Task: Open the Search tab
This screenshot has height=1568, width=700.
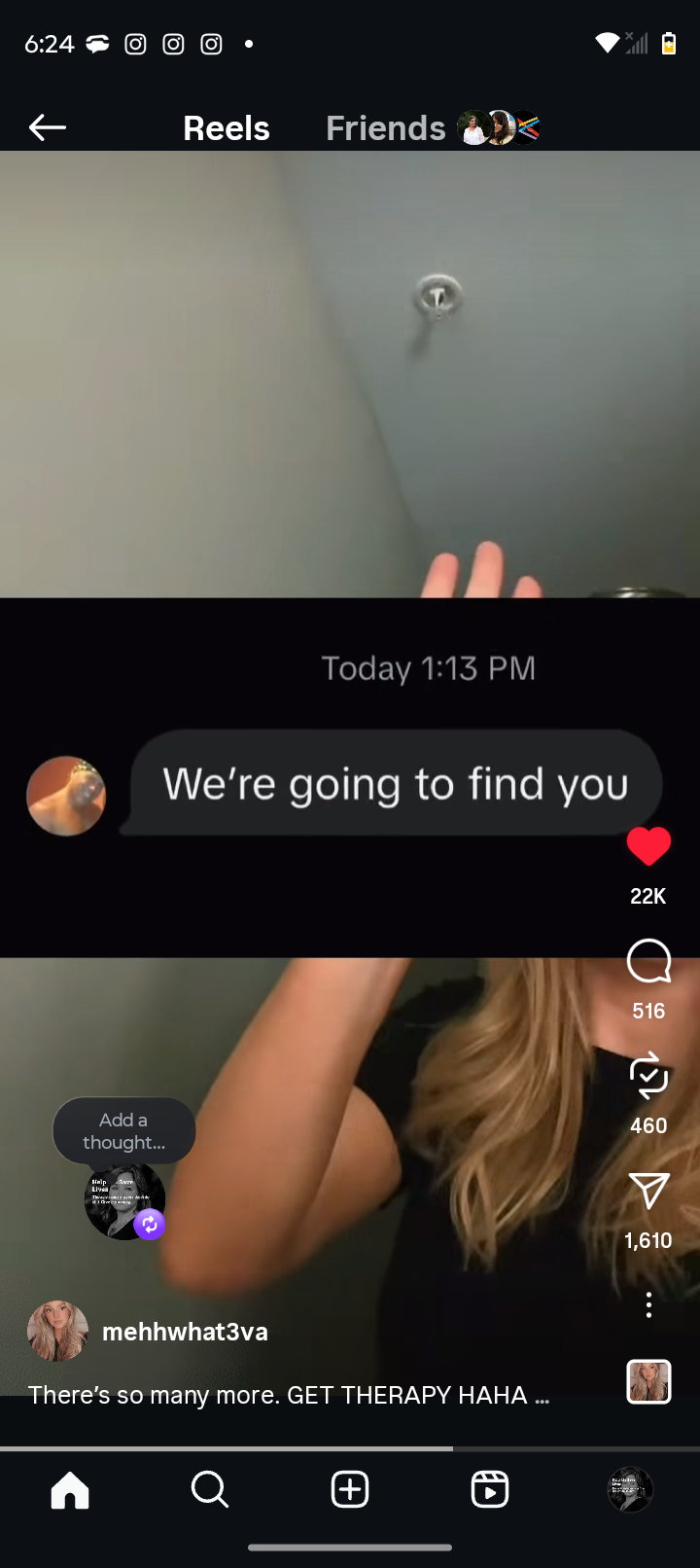Action: click(x=210, y=1489)
